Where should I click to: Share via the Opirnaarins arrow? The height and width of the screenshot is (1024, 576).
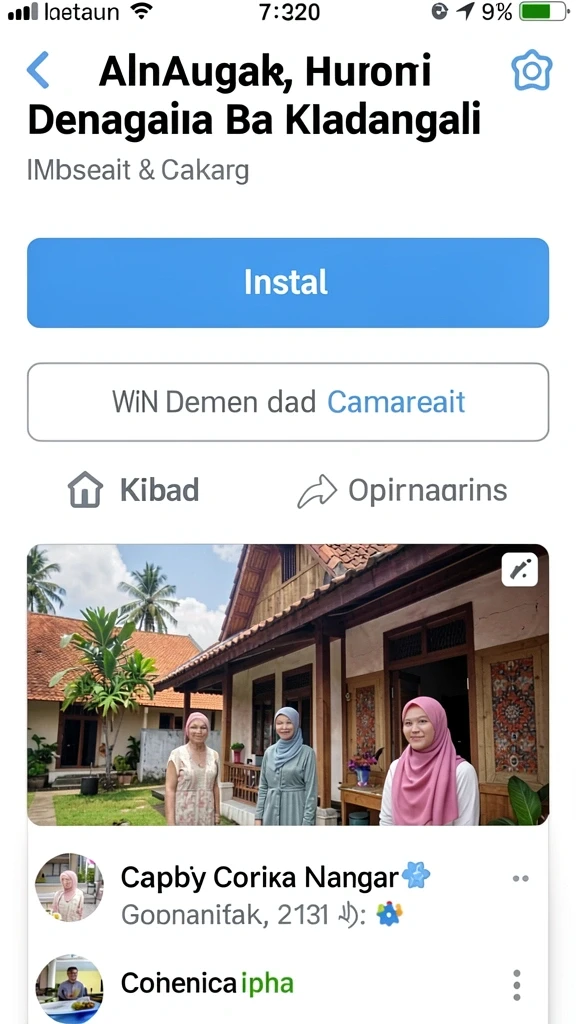(402, 490)
